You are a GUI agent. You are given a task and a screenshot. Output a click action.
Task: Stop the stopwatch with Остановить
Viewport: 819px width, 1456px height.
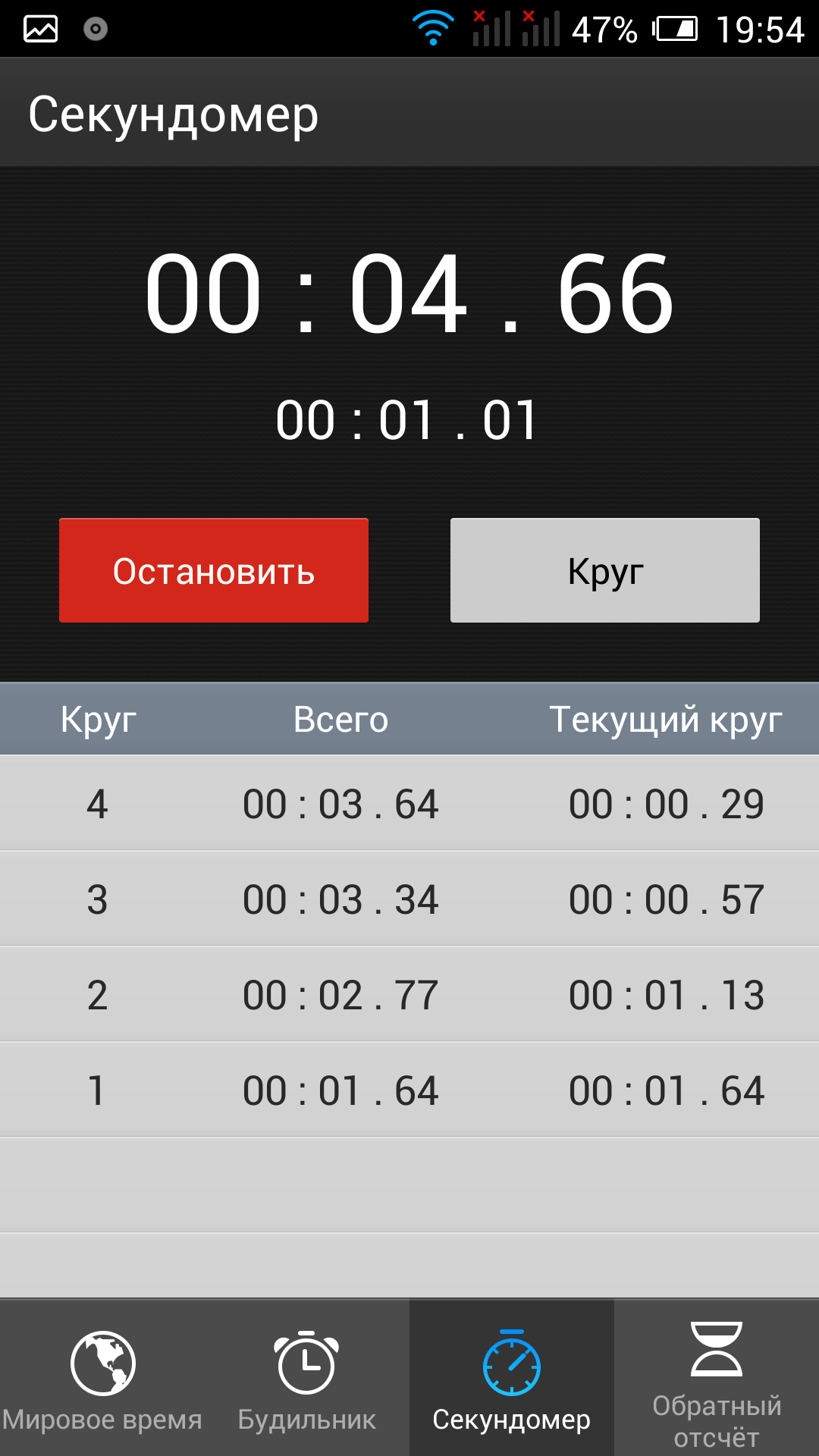point(214,570)
